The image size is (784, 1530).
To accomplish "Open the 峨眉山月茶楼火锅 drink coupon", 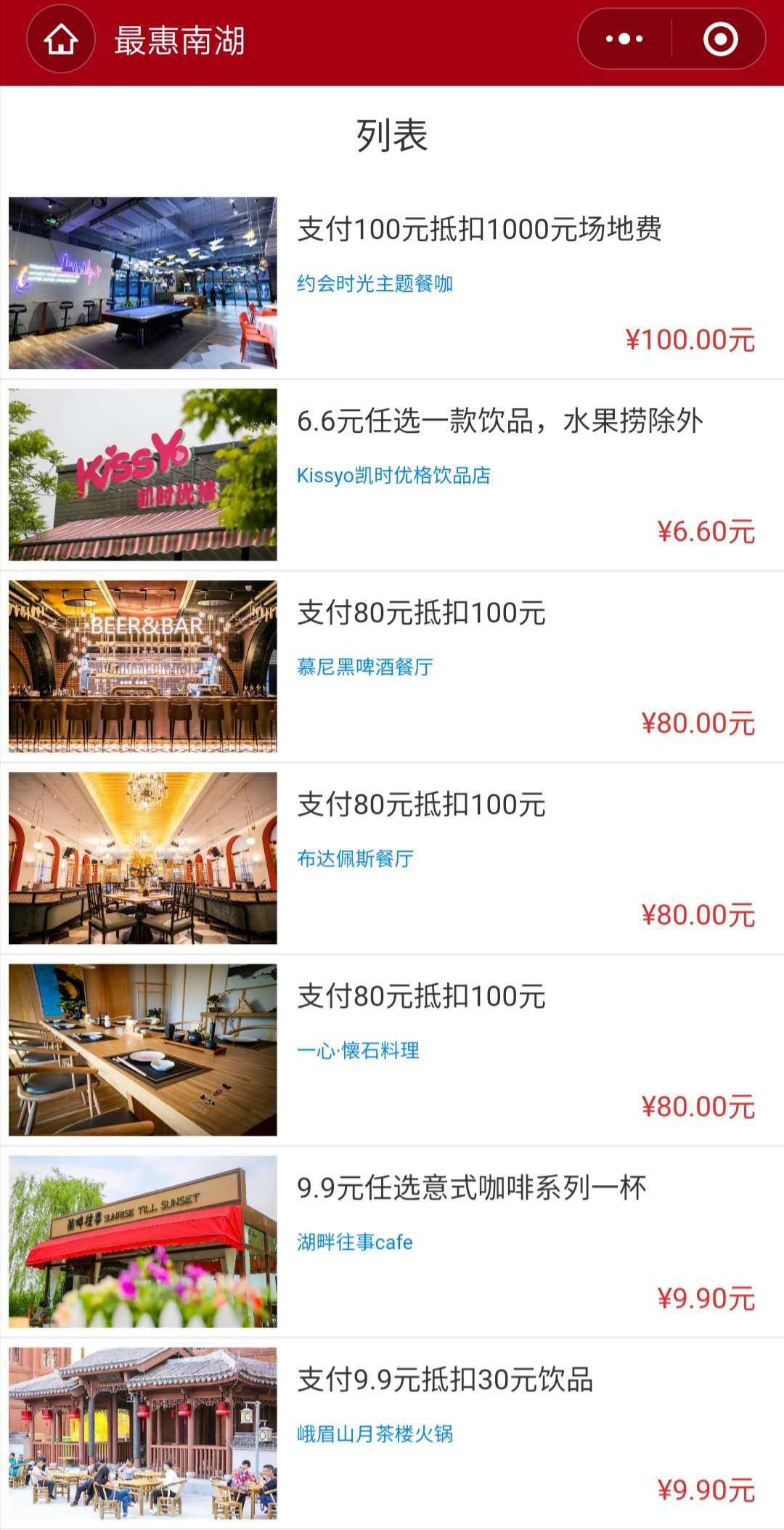I will [x=445, y=1380].
